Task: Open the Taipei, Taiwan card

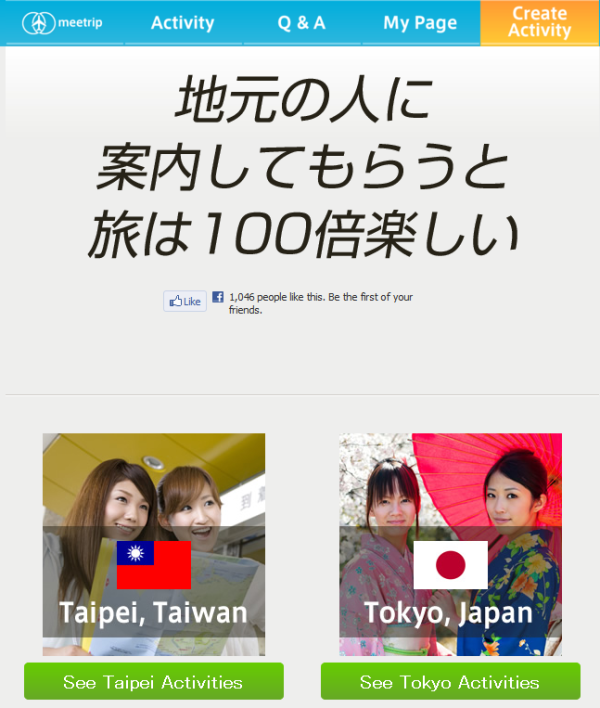Action: (153, 544)
